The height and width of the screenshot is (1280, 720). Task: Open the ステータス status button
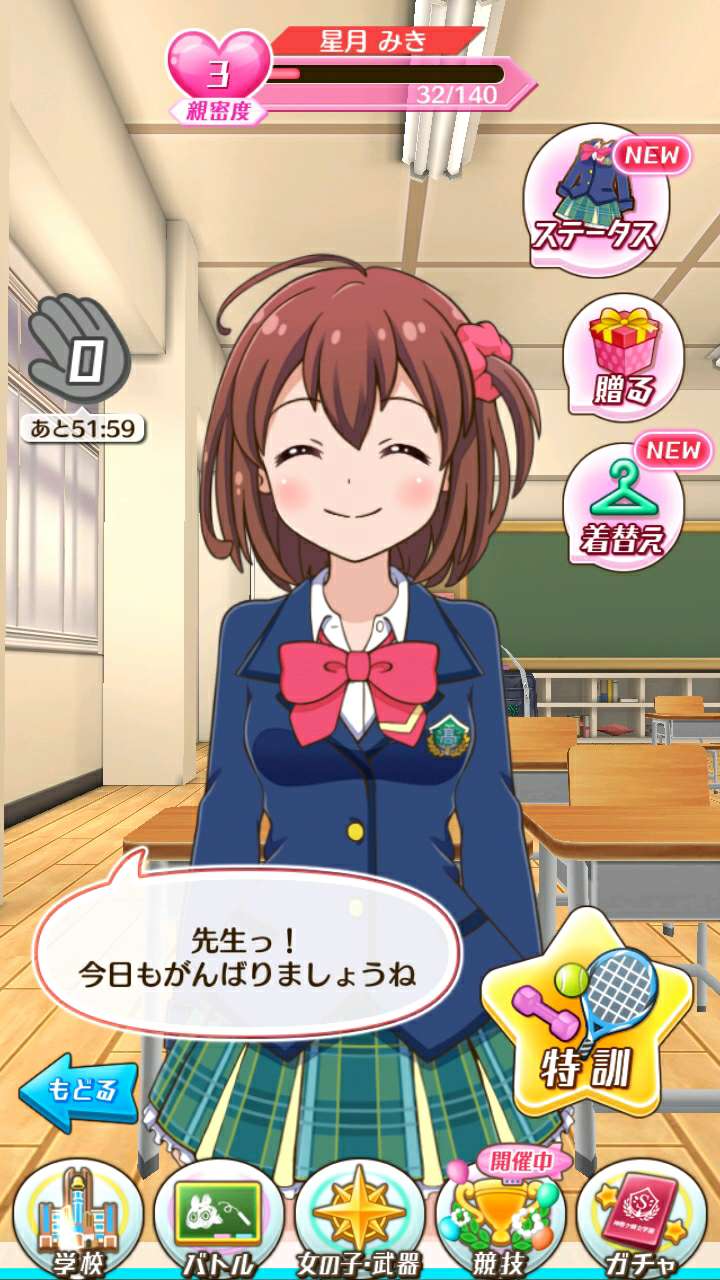point(595,200)
